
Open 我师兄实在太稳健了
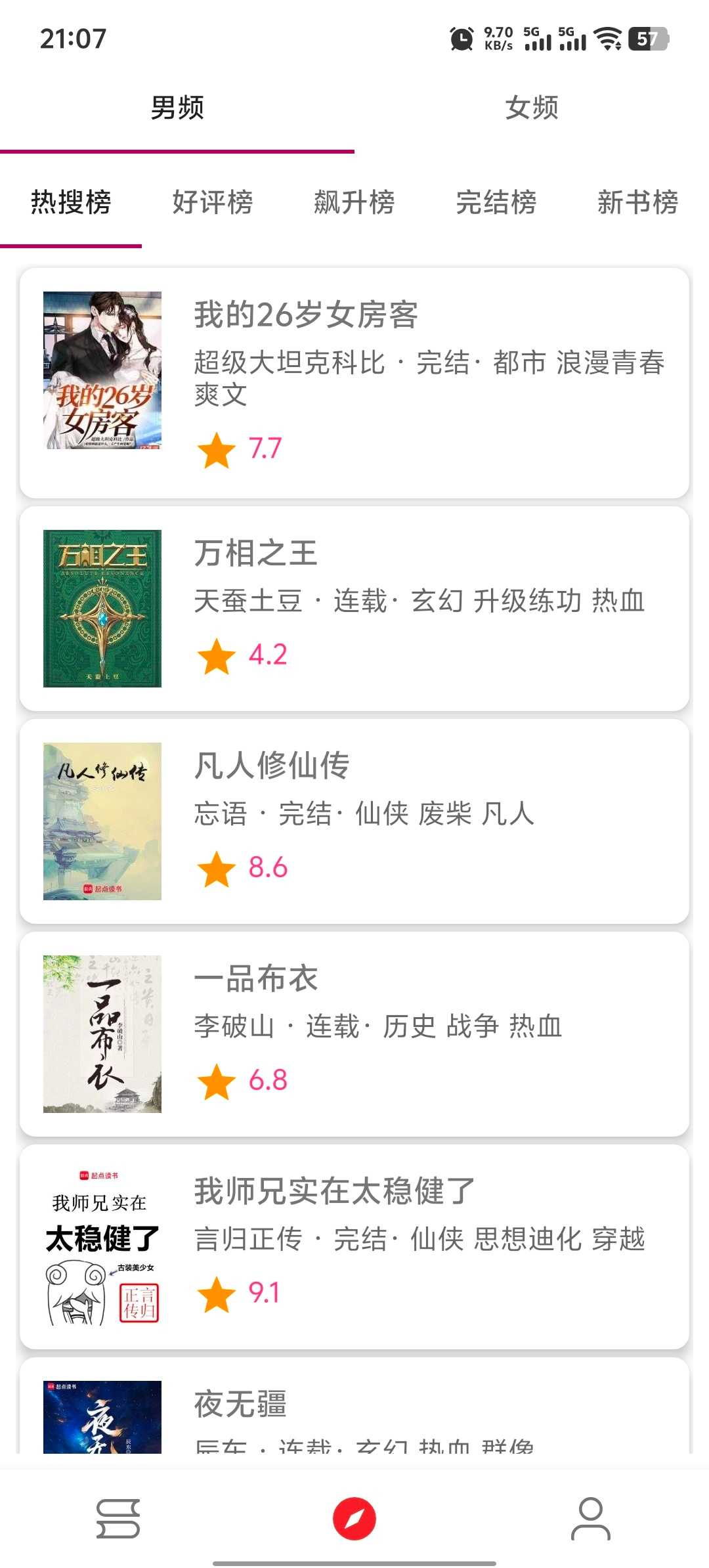click(354, 1247)
